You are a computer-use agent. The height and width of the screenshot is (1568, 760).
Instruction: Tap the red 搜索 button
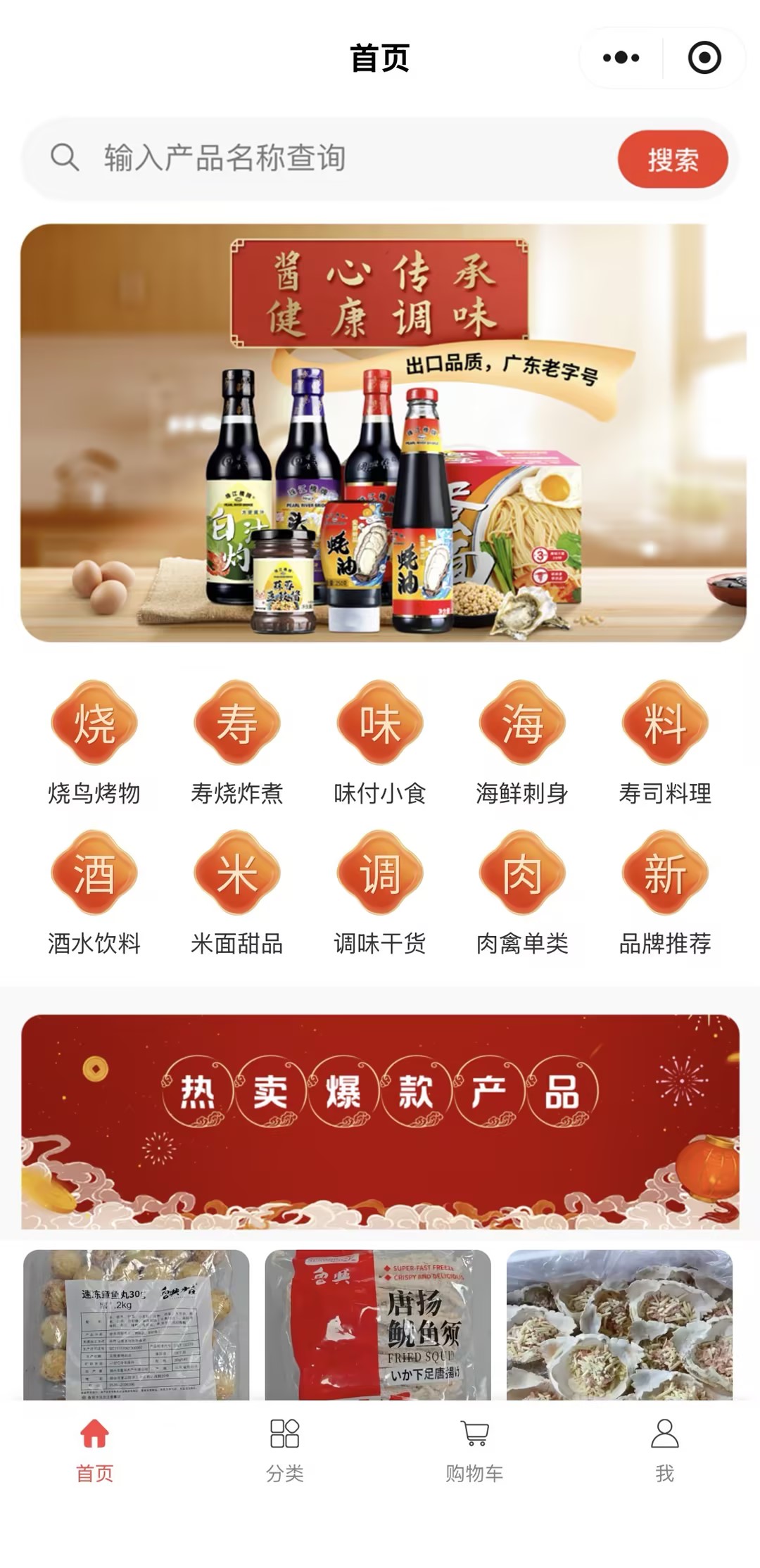click(672, 160)
